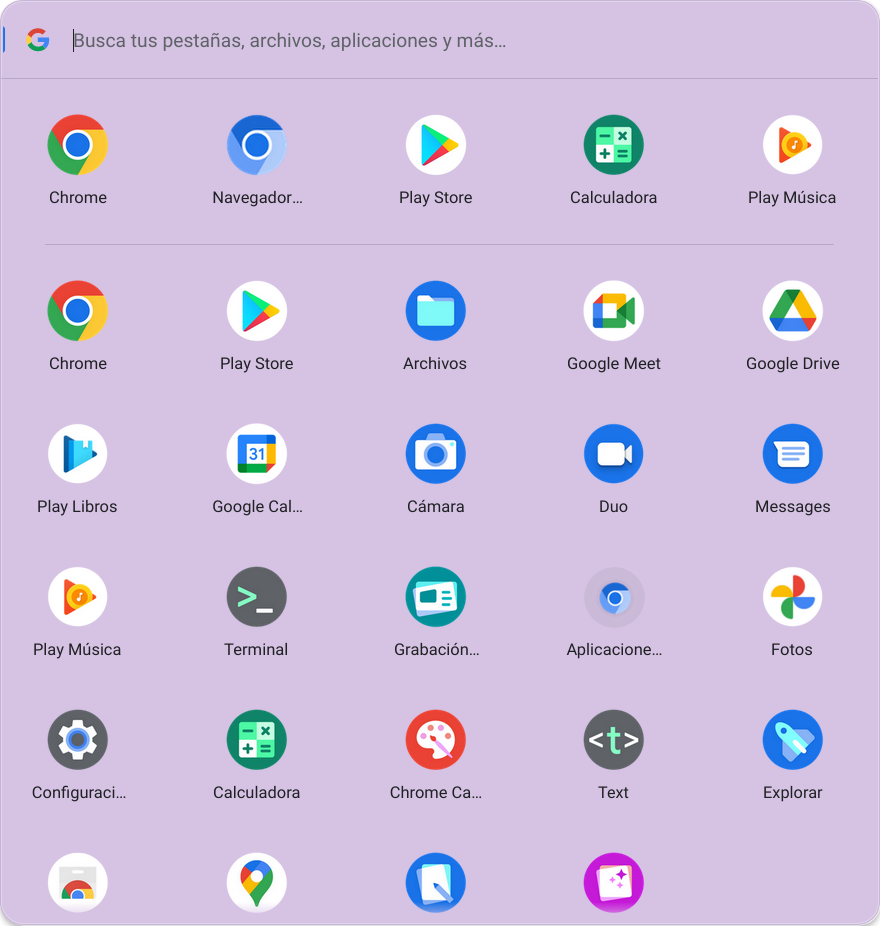Launch Google Meet app
The image size is (880, 926).
(x=614, y=311)
